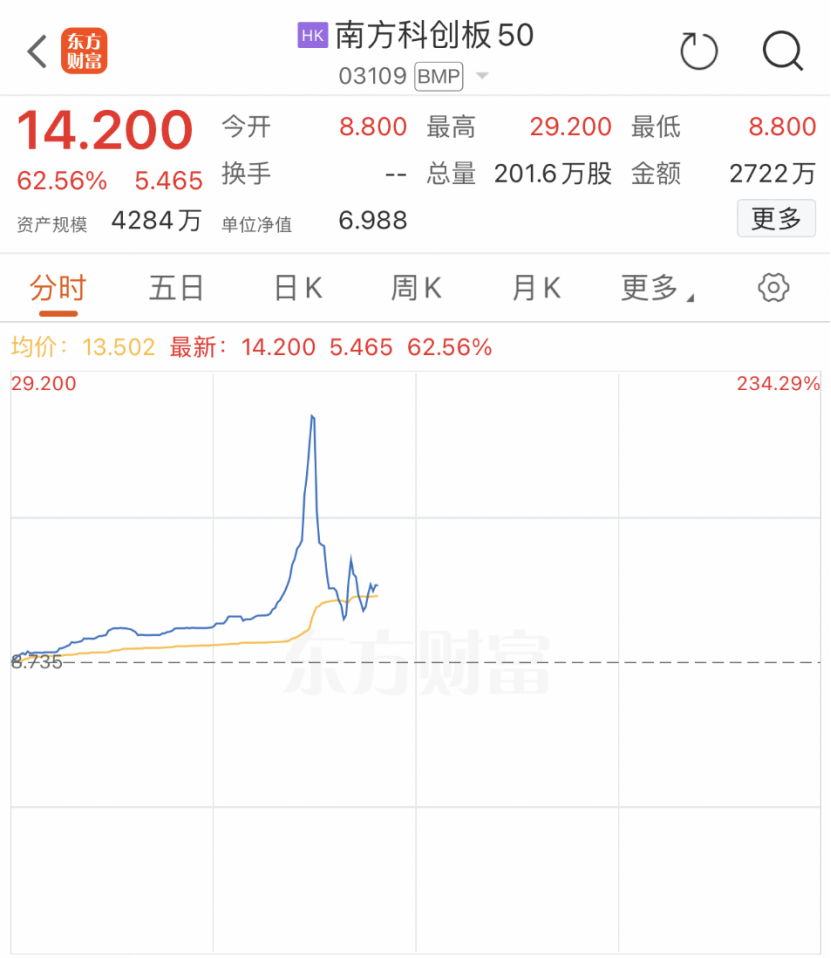View the 月K chart tab
This screenshot has height=958, width=831.
pyautogui.click(x=536, y=288)
